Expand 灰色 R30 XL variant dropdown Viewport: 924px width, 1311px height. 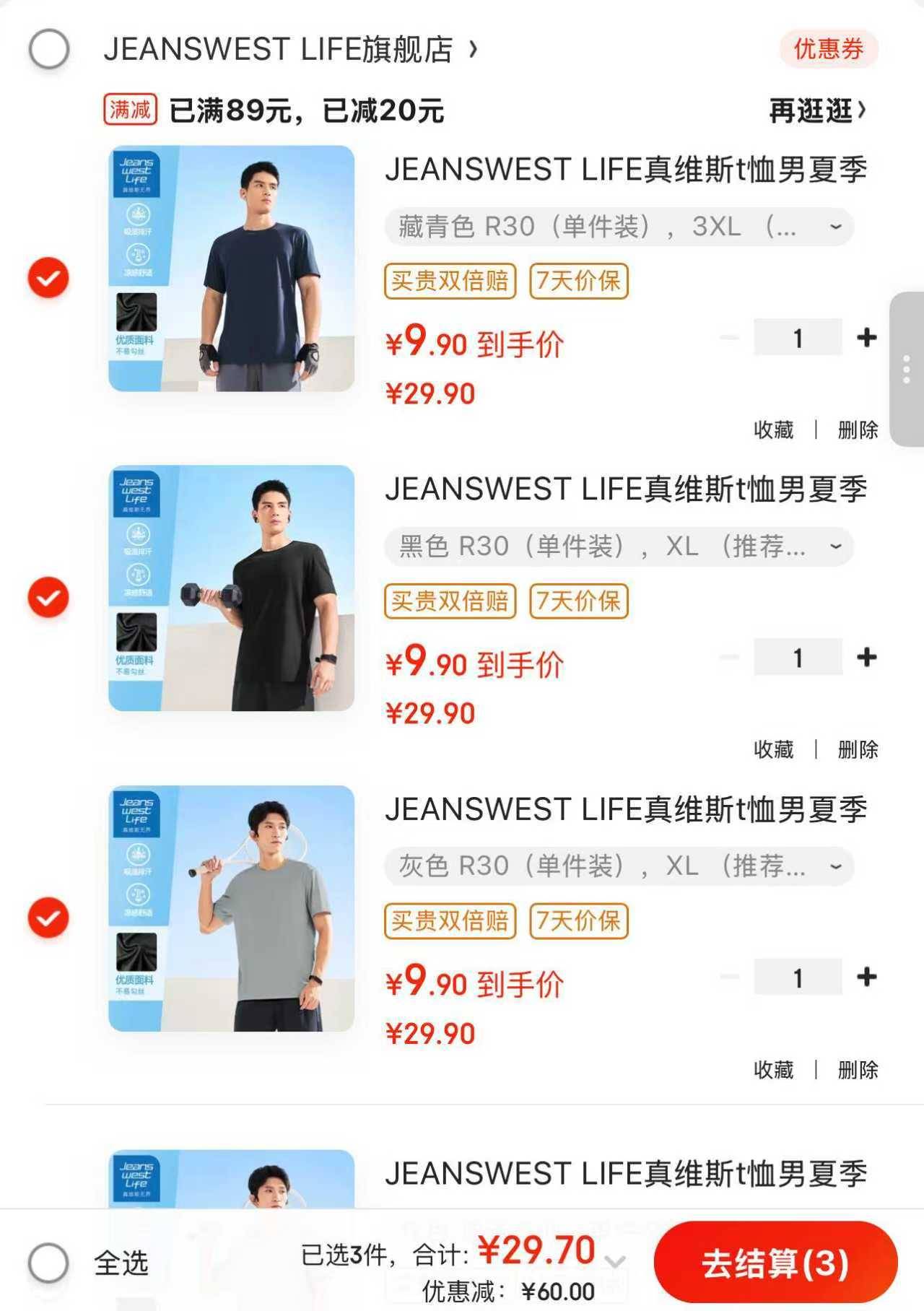tap(619, 866)
